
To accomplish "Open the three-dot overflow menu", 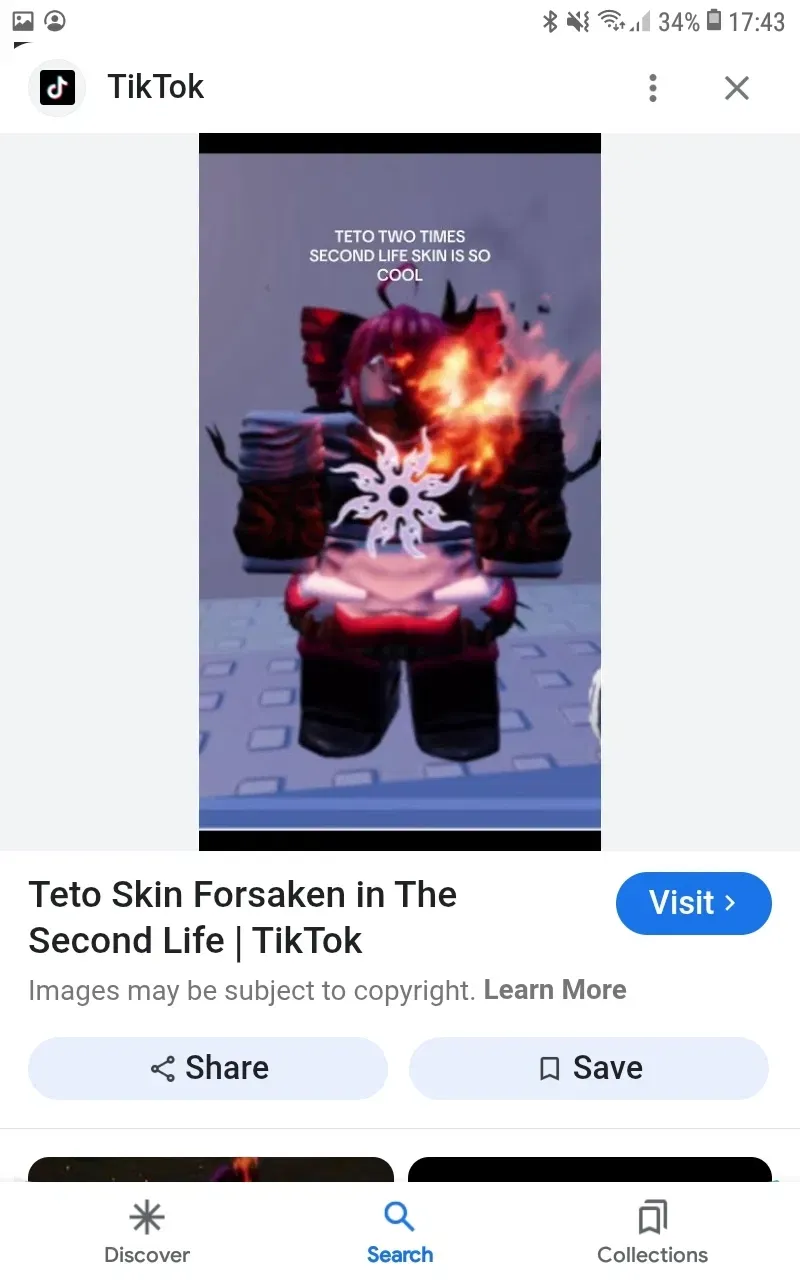I will pyautogui.click(x=652, y=88).
